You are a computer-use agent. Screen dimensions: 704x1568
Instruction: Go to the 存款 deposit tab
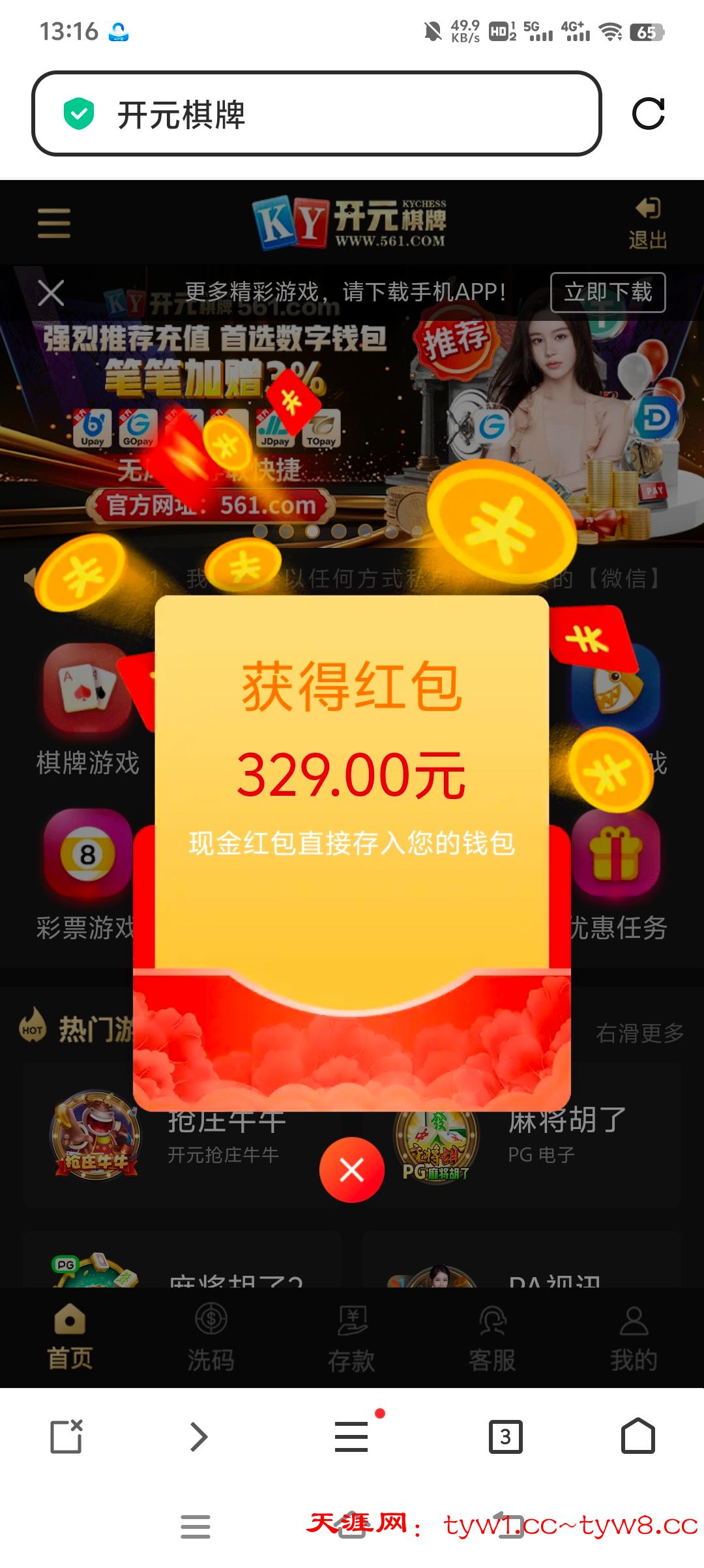point(351,1337)
